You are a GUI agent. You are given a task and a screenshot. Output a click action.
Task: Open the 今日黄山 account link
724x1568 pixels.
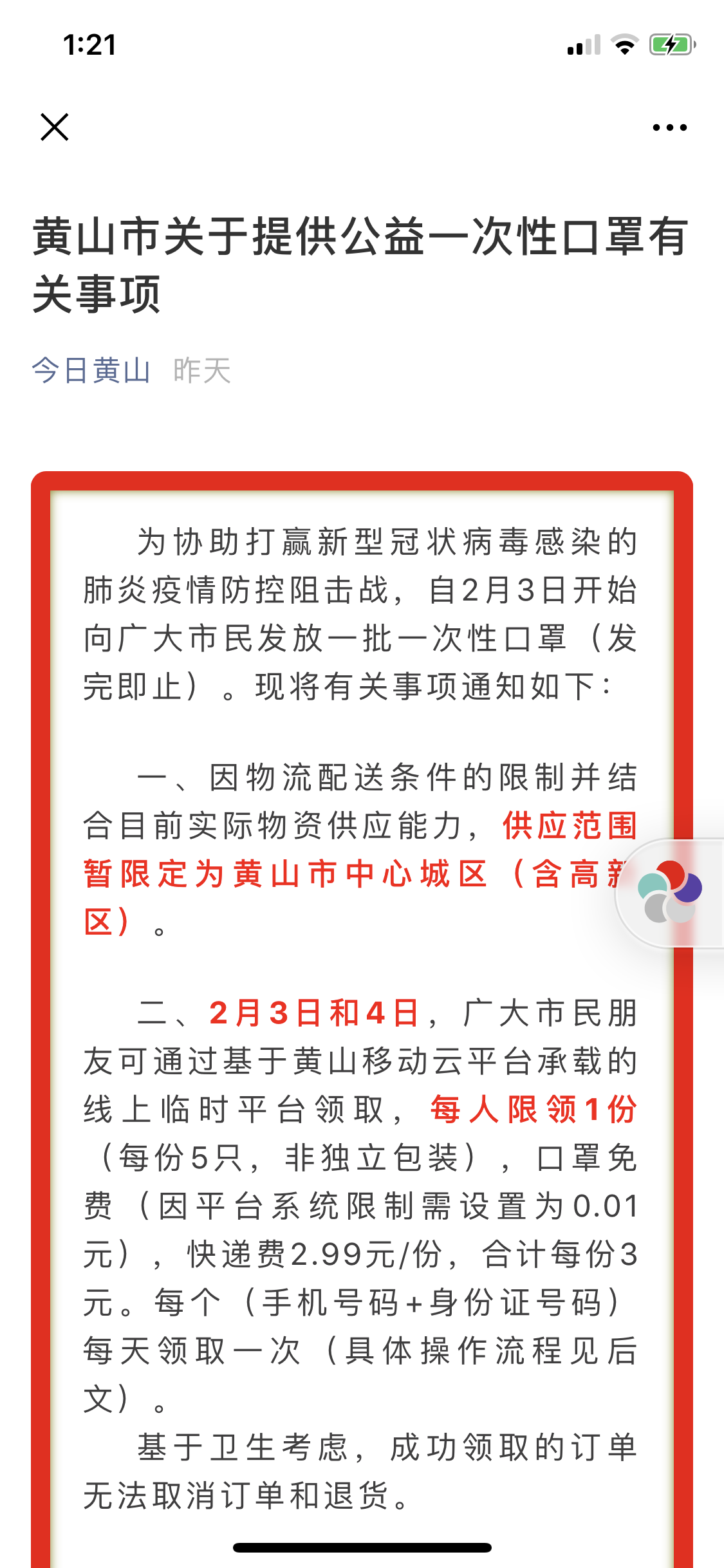click(x=91, y=371)
